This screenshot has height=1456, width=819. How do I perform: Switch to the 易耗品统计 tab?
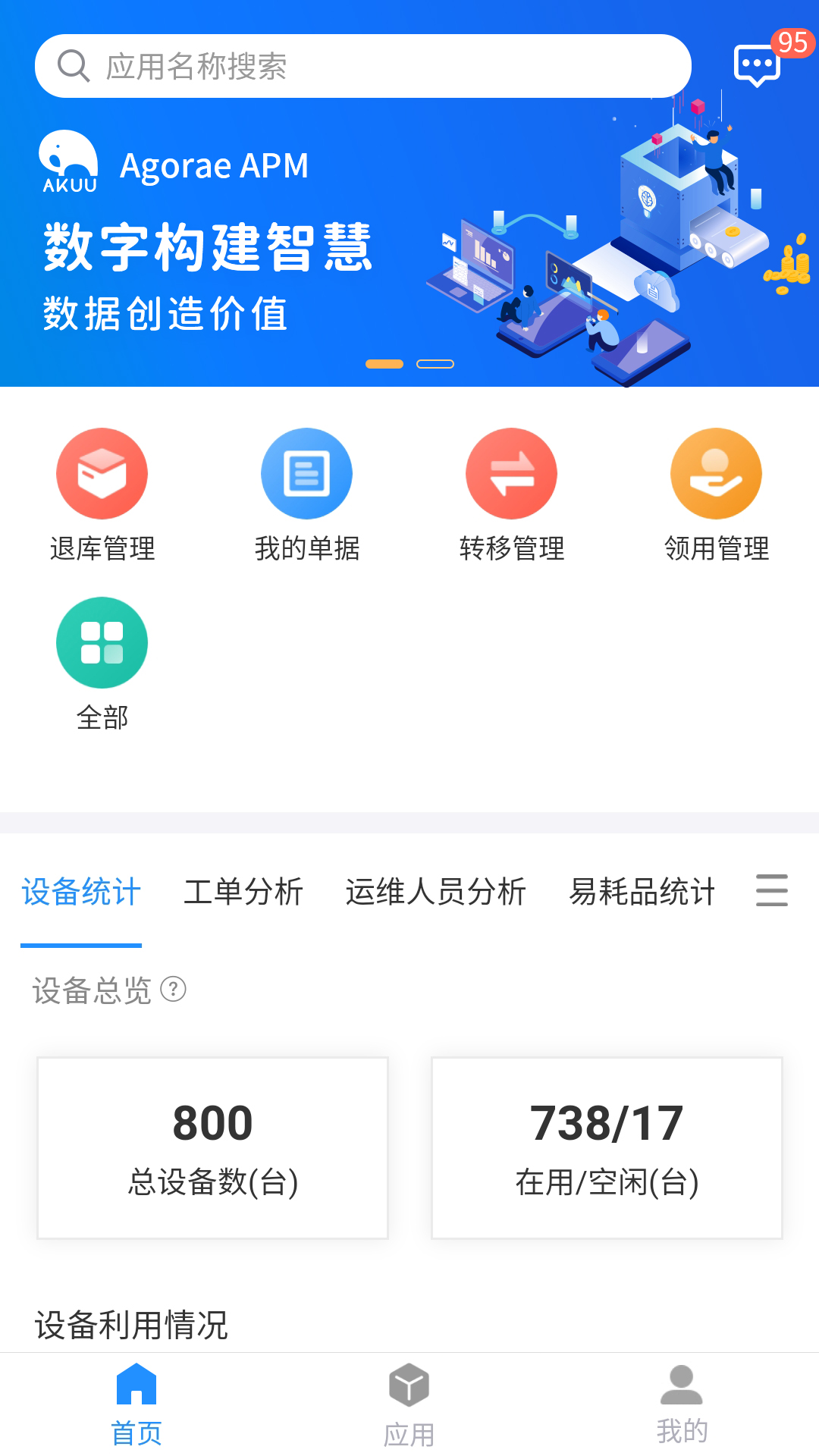click(x=642, y=892)
